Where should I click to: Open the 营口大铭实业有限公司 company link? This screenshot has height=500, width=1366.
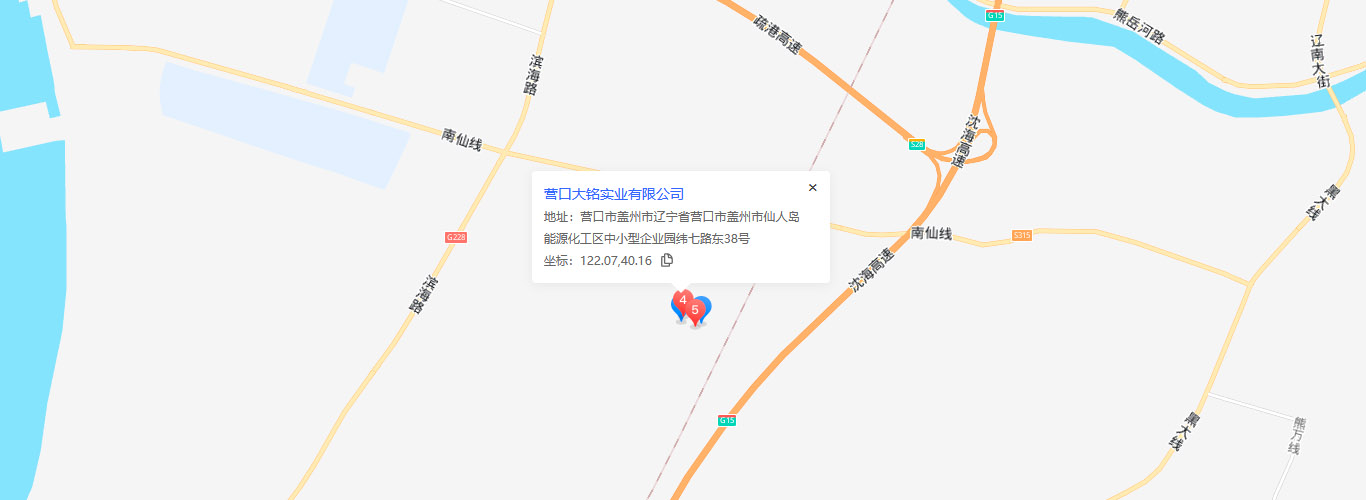point(613,194)
